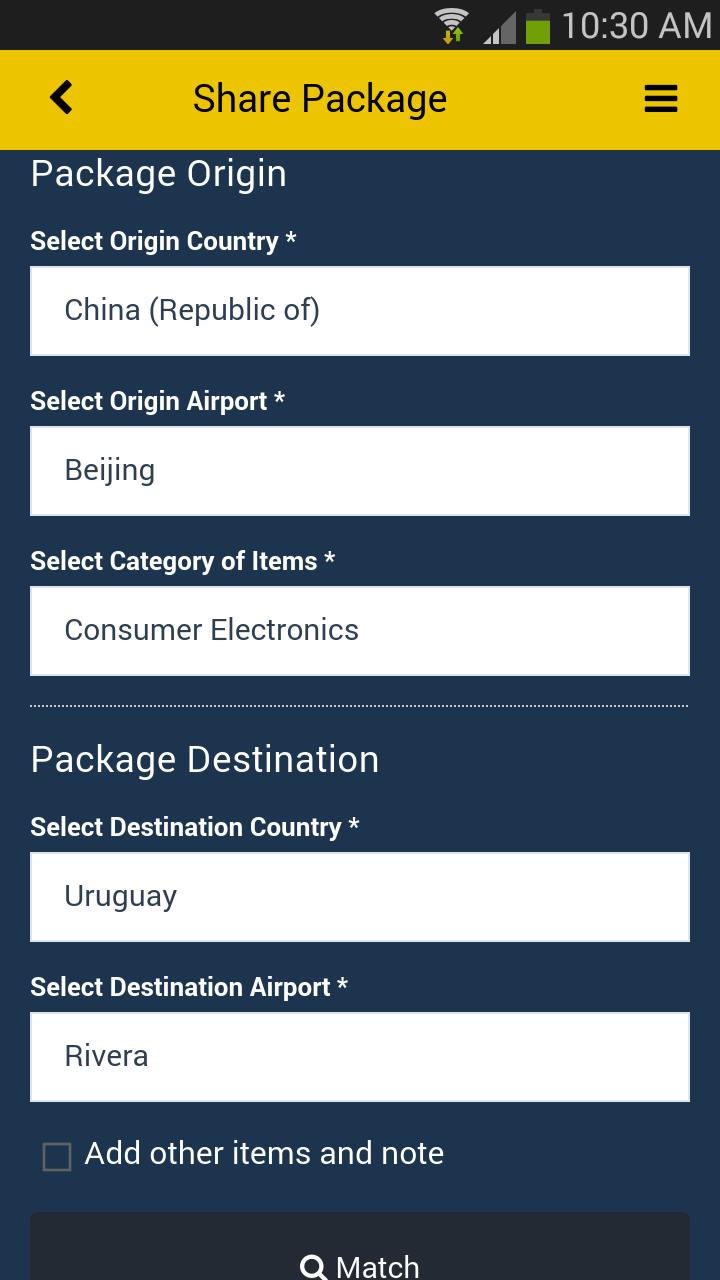The width and height of the screenshot is (720, 1280).
Task: Tap the Package Destination heading
Action: click(x=204, y=759)
